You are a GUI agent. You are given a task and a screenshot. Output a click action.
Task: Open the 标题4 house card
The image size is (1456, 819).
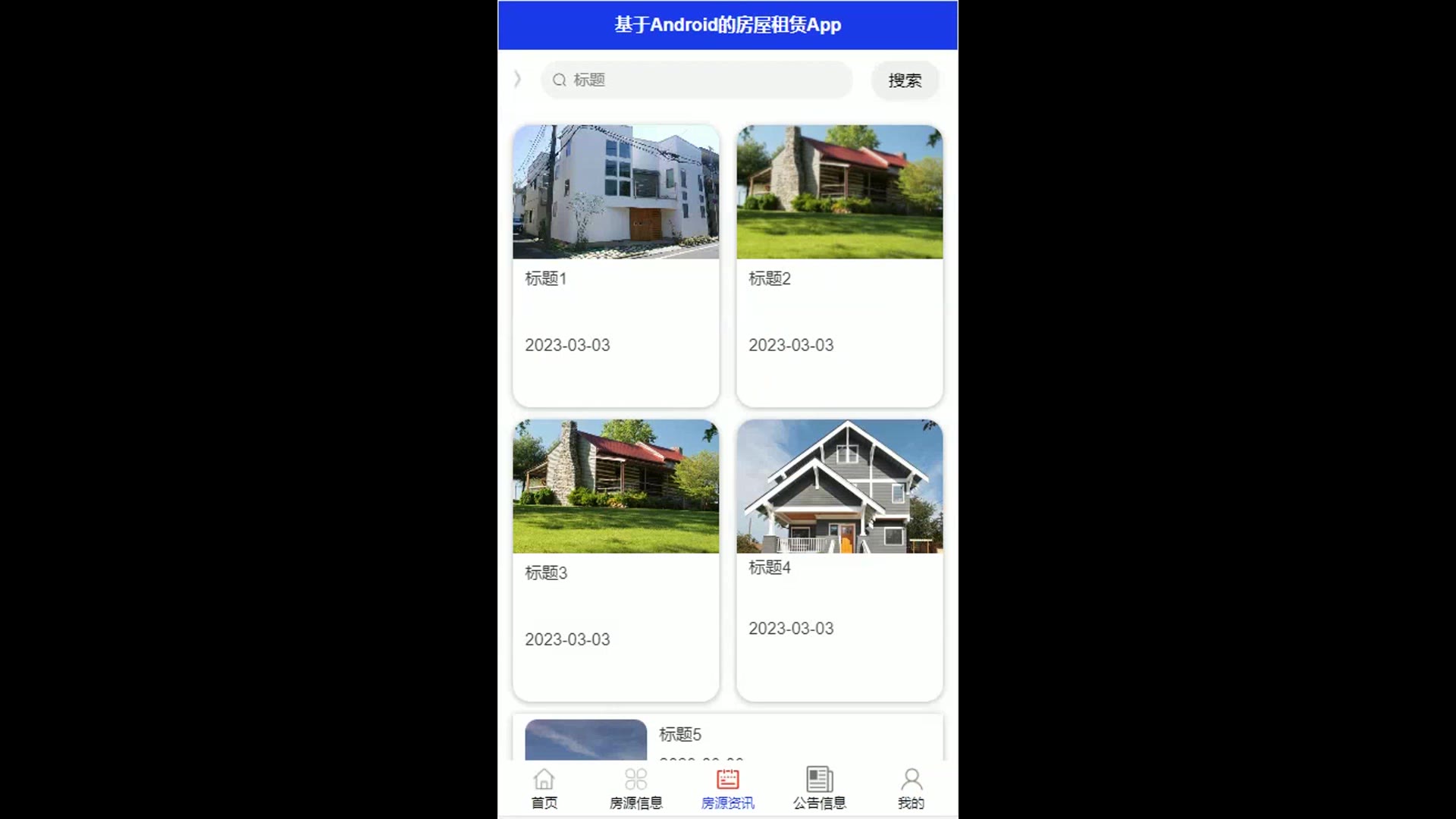point(839,560)
